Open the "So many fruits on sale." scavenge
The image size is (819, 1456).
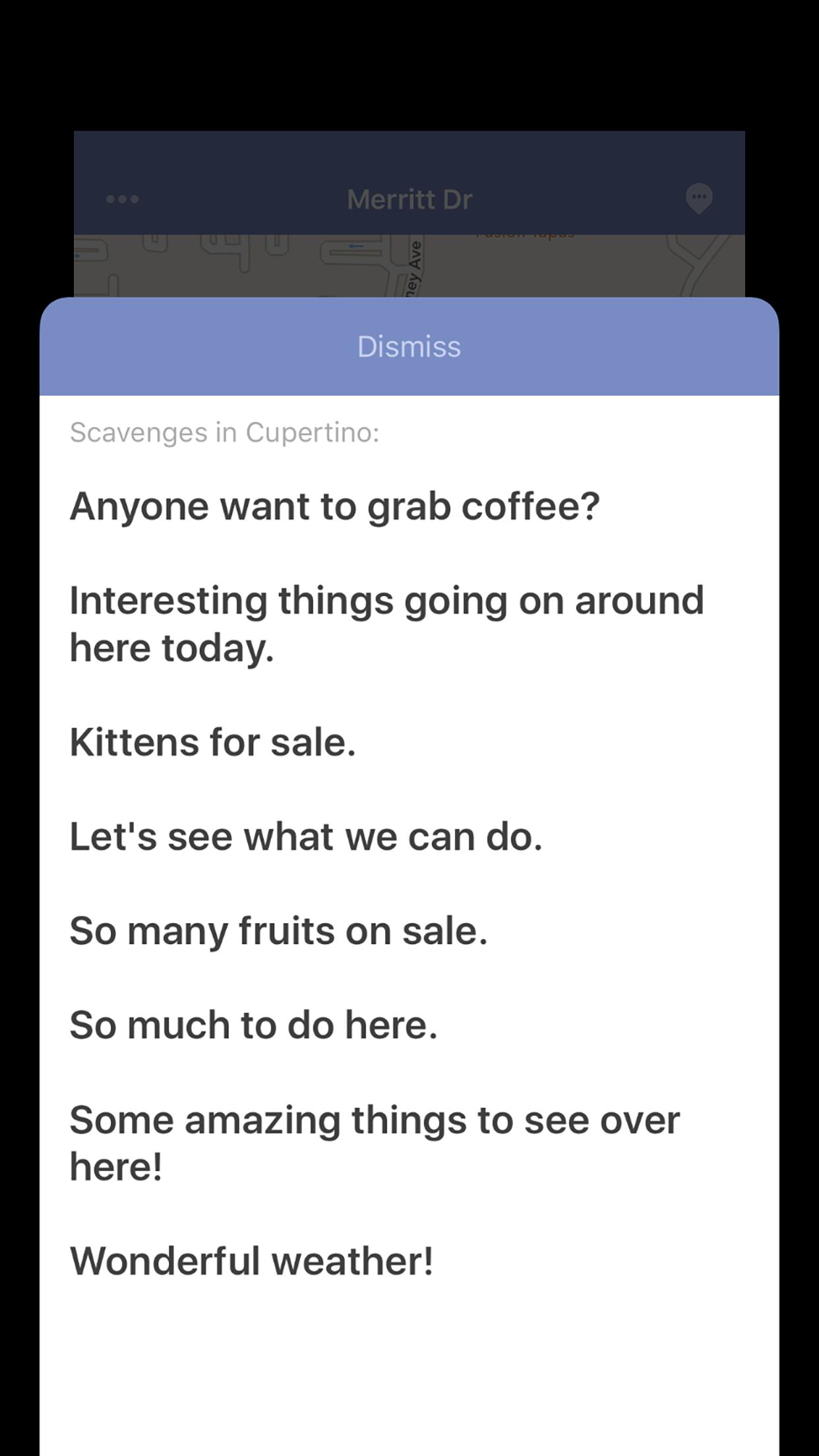[x=279, y=931]
